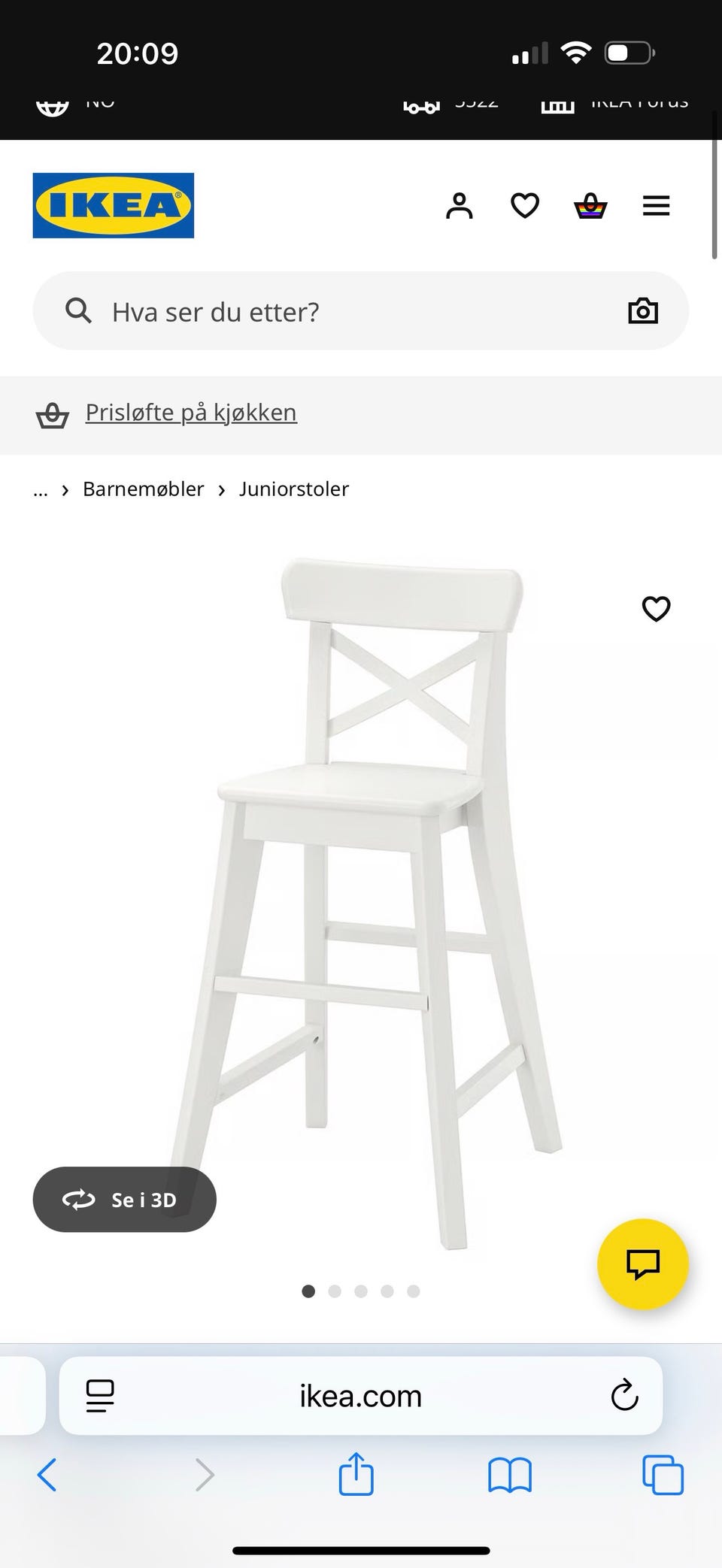Go to the Juniorstoler breadcrumb
The image size is (722, 1568).
294,489
